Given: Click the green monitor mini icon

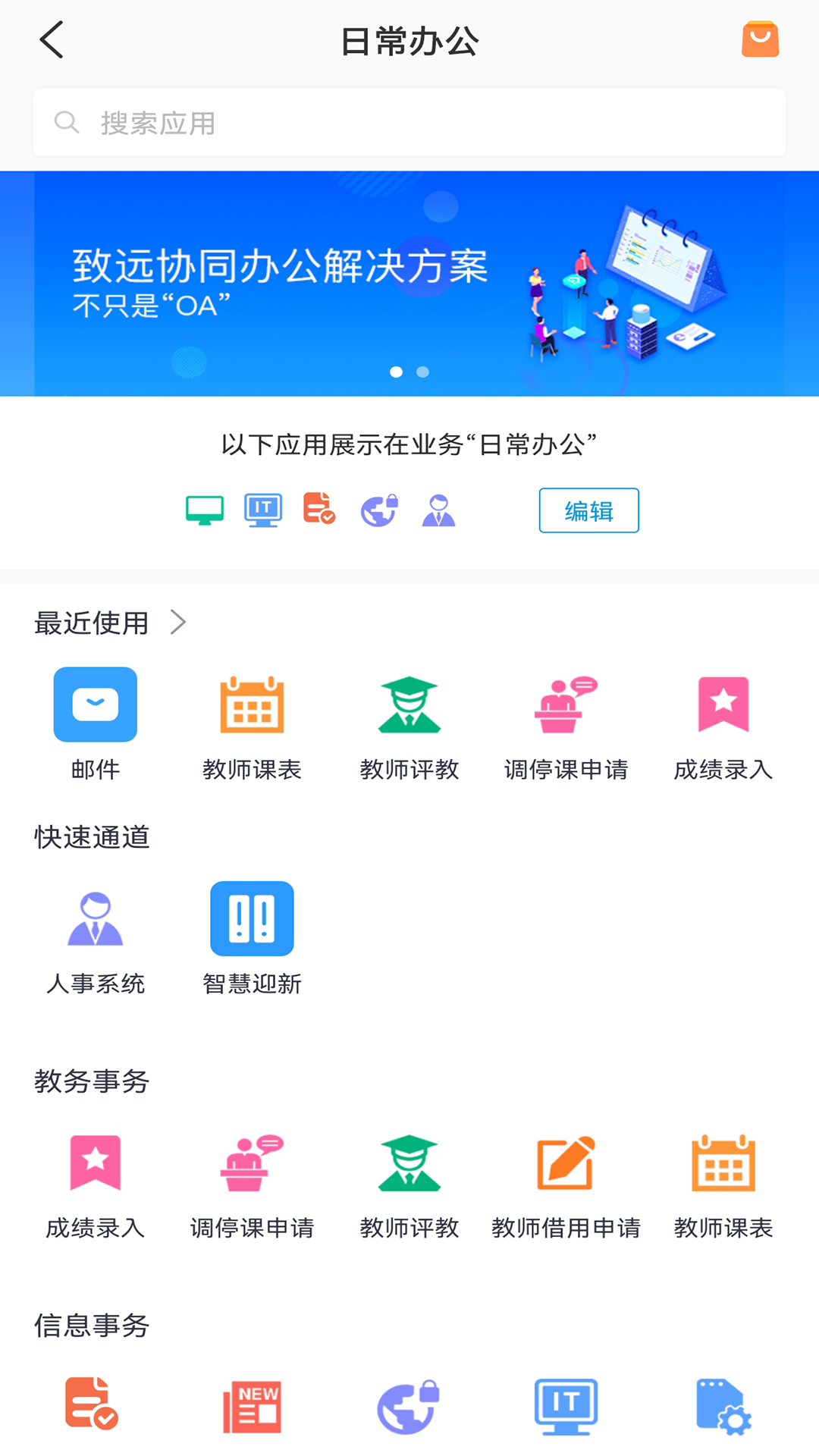Looking at the screenshot, I should (x=203, y=510).
